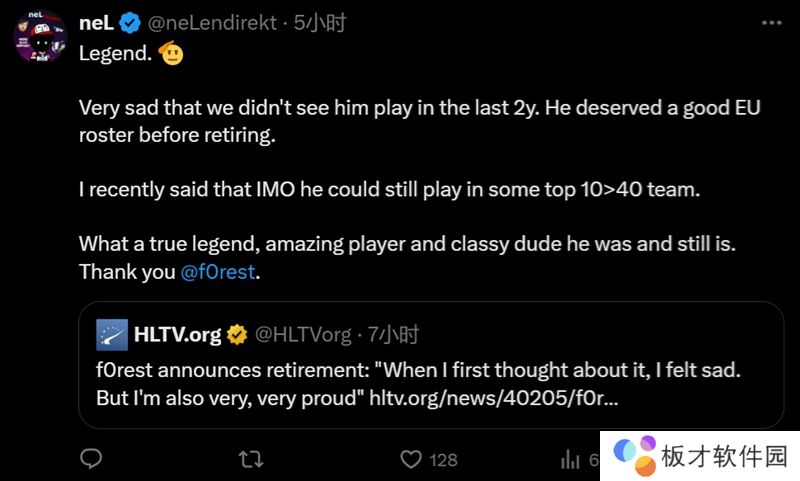Screen dimensions: 800x481
Task: Open the @f0rest mention
Action: coord(218,272)
